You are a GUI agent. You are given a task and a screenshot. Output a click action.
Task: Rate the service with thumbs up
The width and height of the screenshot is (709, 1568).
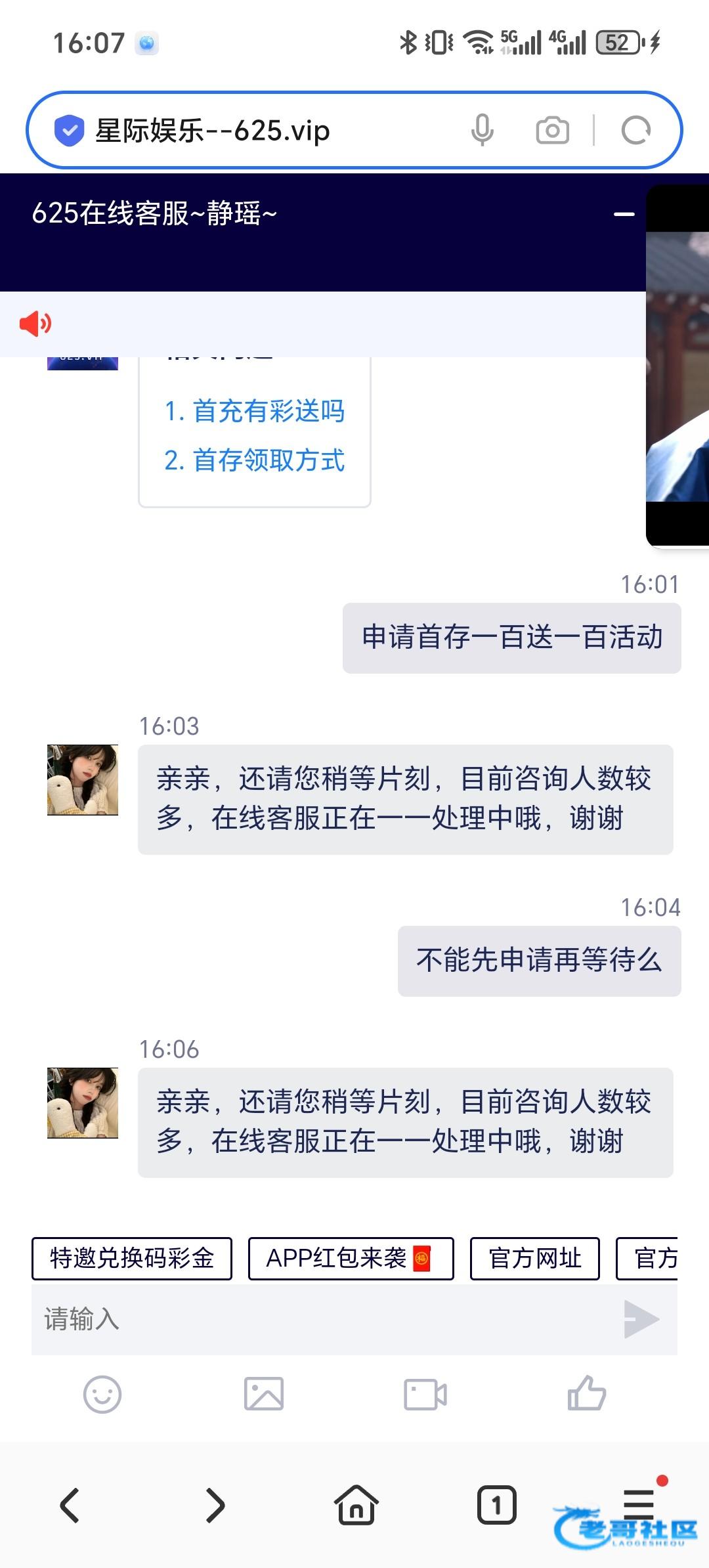pyautogui.click(x=587, y=1393)
